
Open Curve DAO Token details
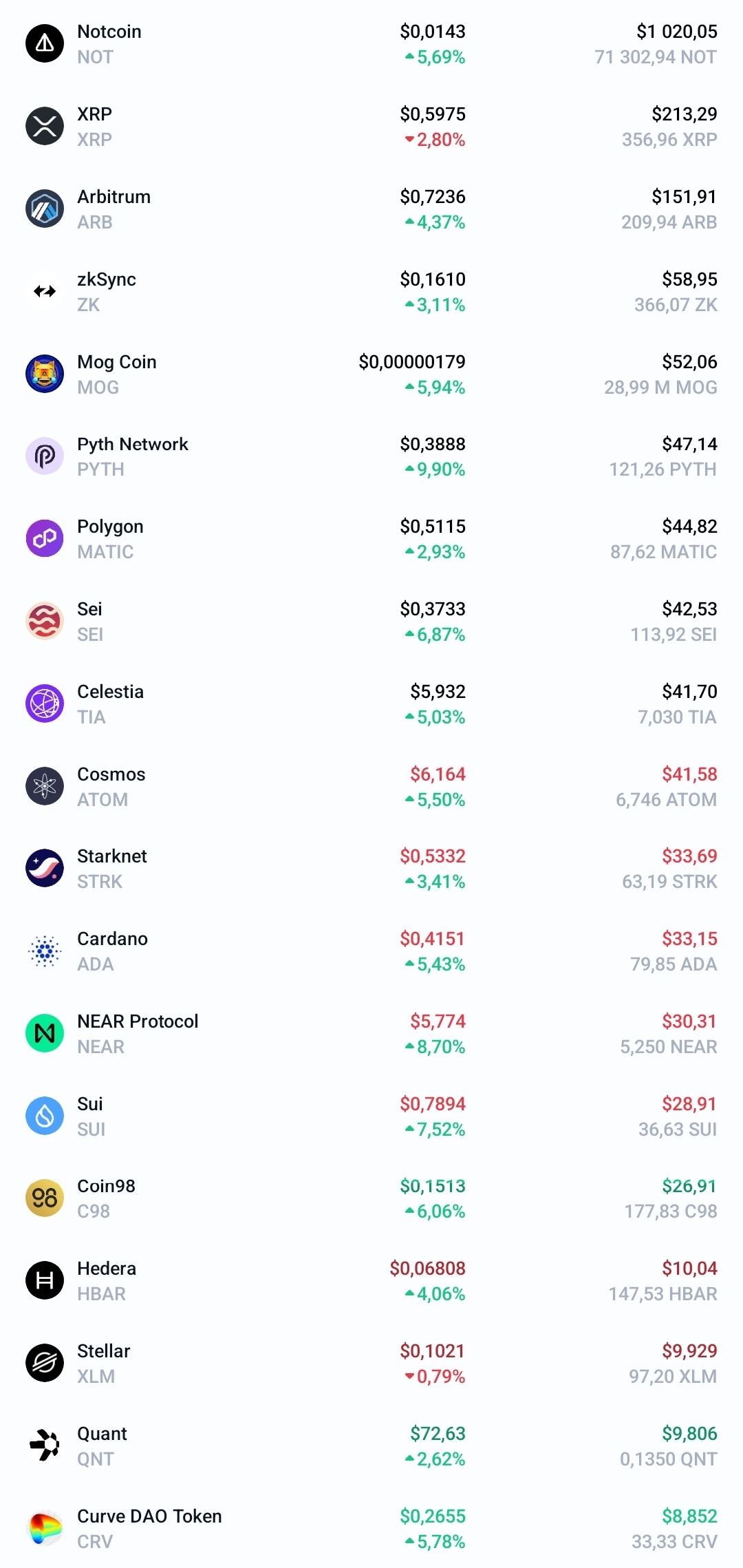click(371, 1528)
